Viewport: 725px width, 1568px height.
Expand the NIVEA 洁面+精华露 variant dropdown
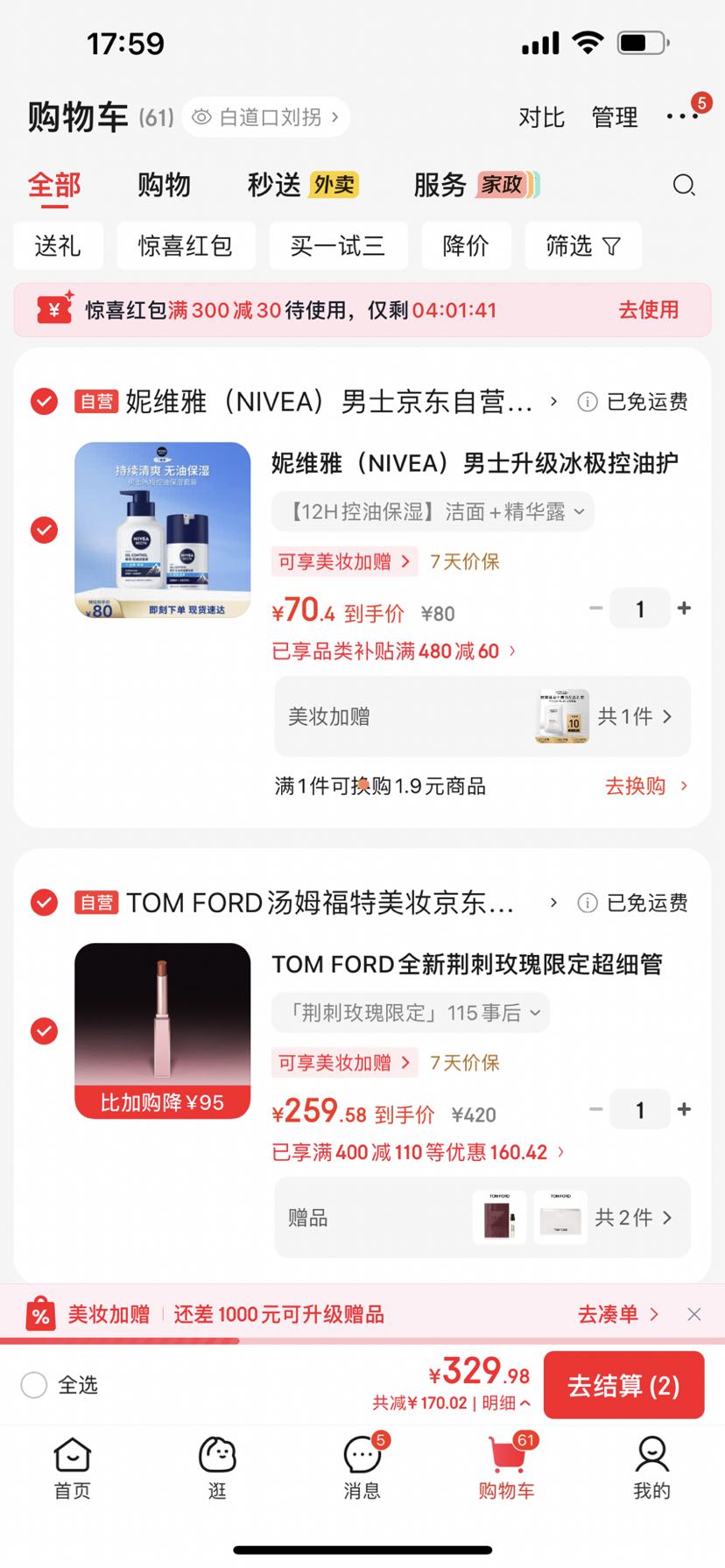pos(433,511)
